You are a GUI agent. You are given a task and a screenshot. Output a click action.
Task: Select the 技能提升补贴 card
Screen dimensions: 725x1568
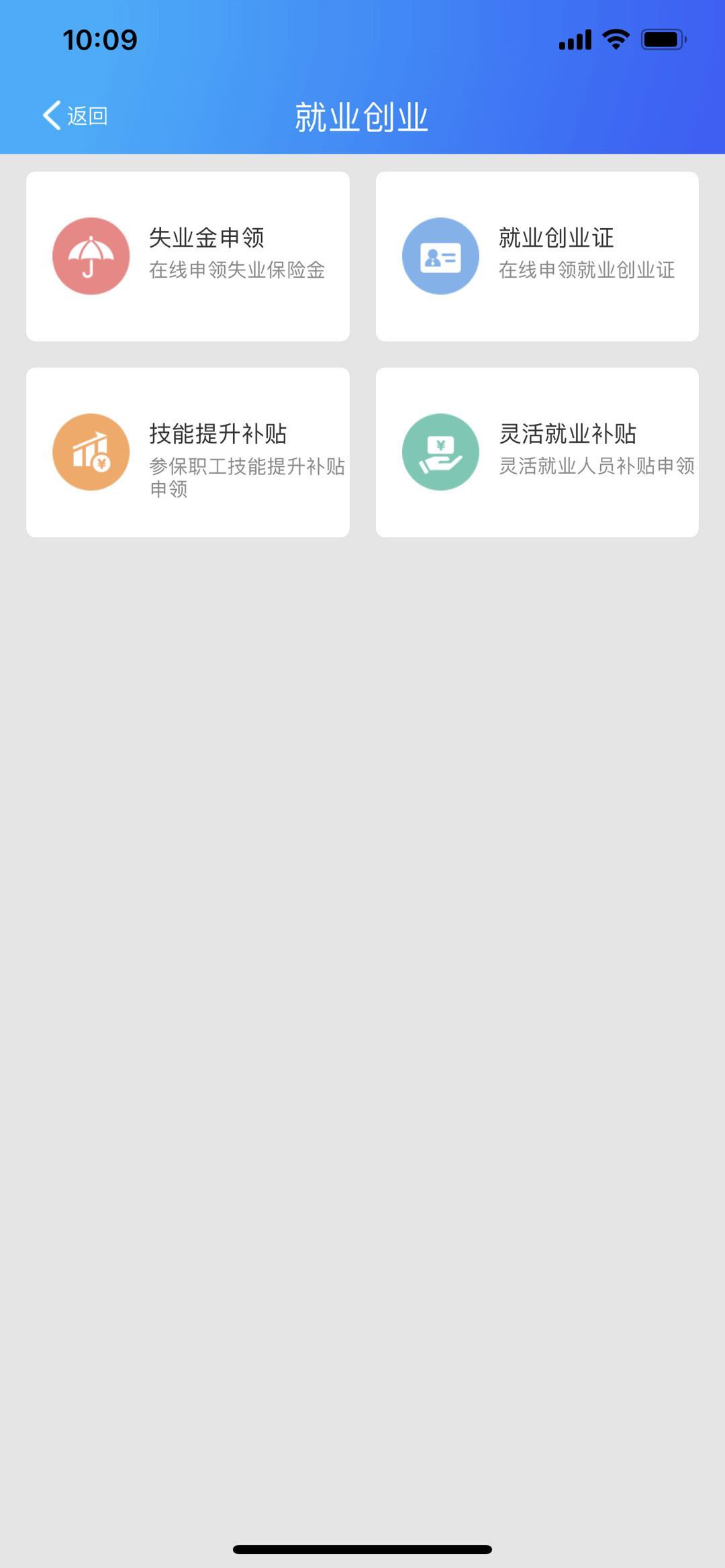[188, 452]
